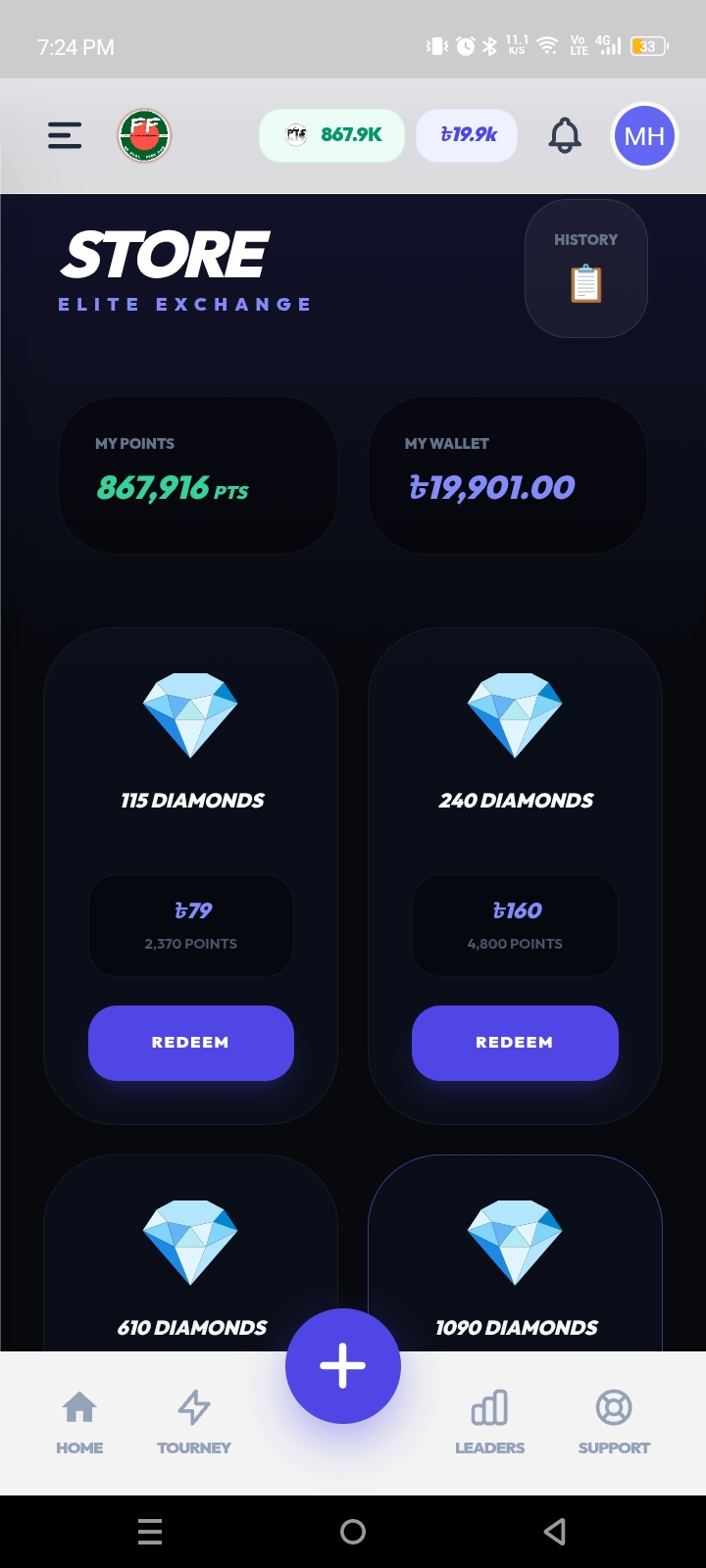Tap the diamond icon on the 115 Diamonds card
The height and width of the screenshot is (1568, 706).
(191, 715)
